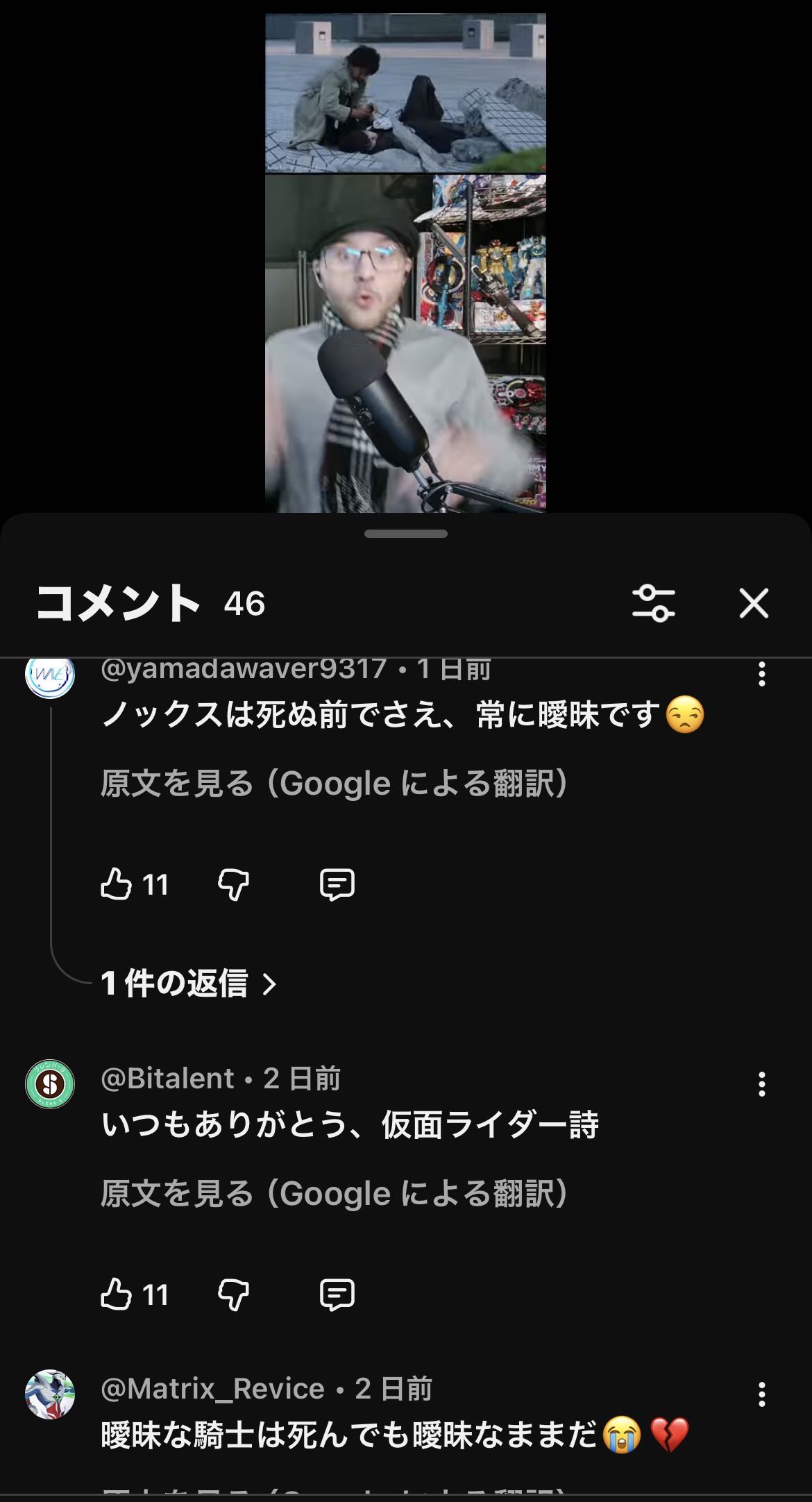Like the comment by @yamadawaver9317
Image resolution: width=812 pixels, height=1502 pixels.
pos(117,885)
